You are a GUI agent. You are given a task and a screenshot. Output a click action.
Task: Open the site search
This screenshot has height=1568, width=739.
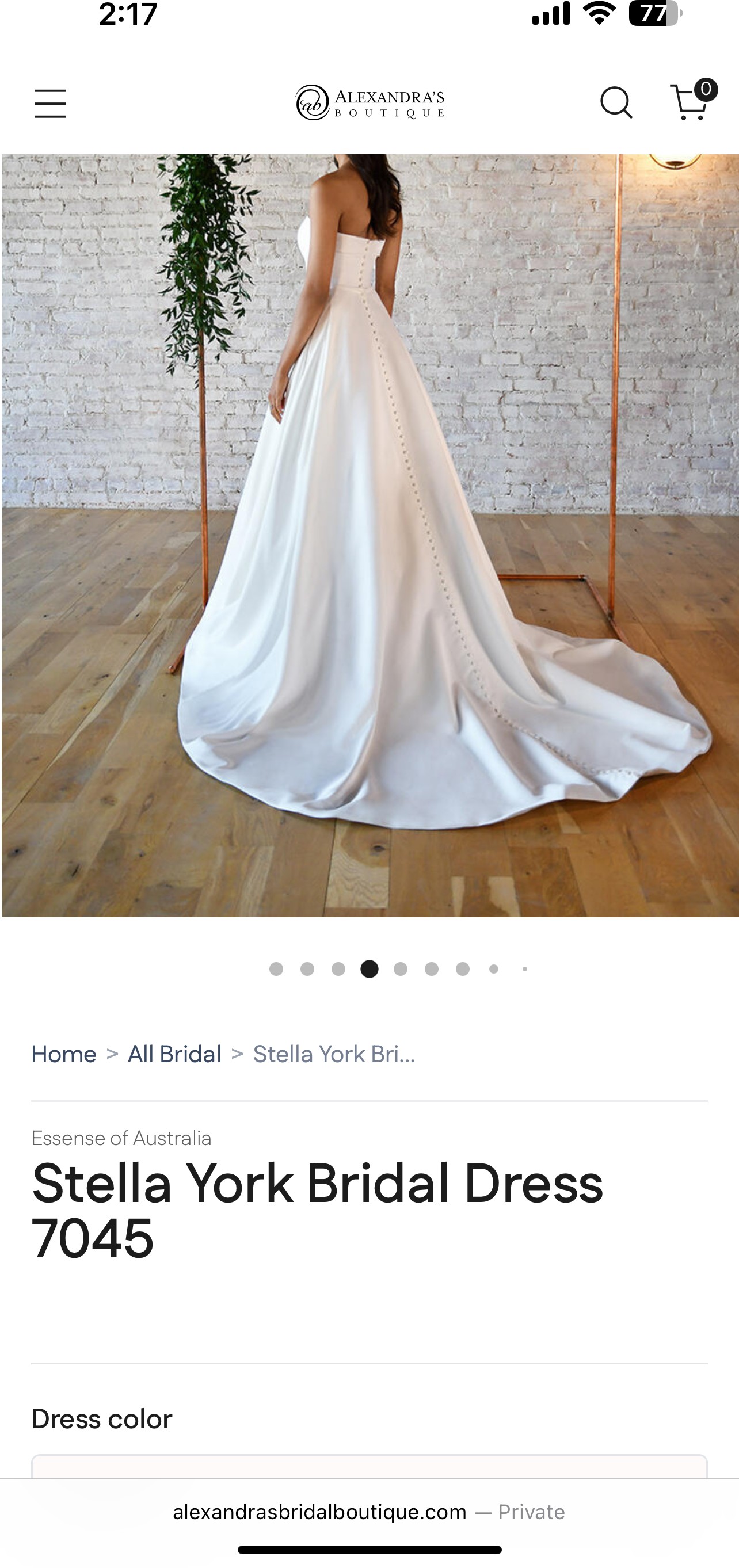(x=616, y=102)
